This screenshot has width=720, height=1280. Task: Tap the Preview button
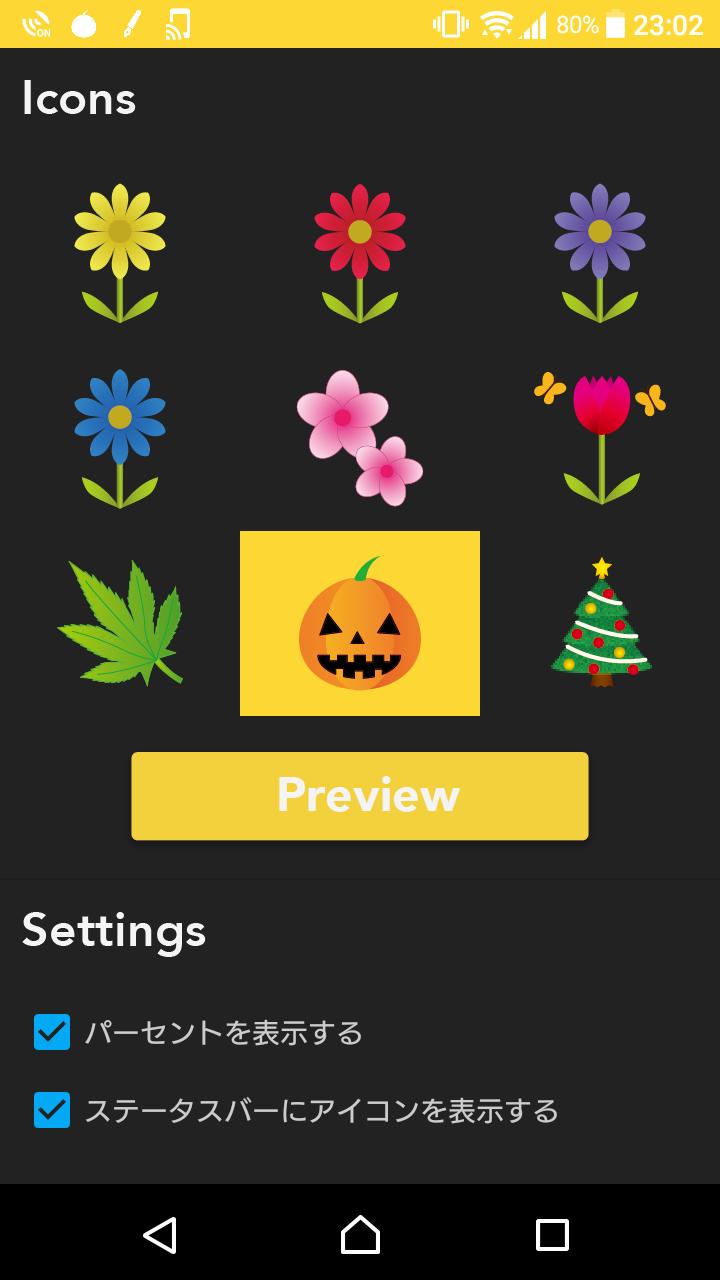tap(360, 796)
